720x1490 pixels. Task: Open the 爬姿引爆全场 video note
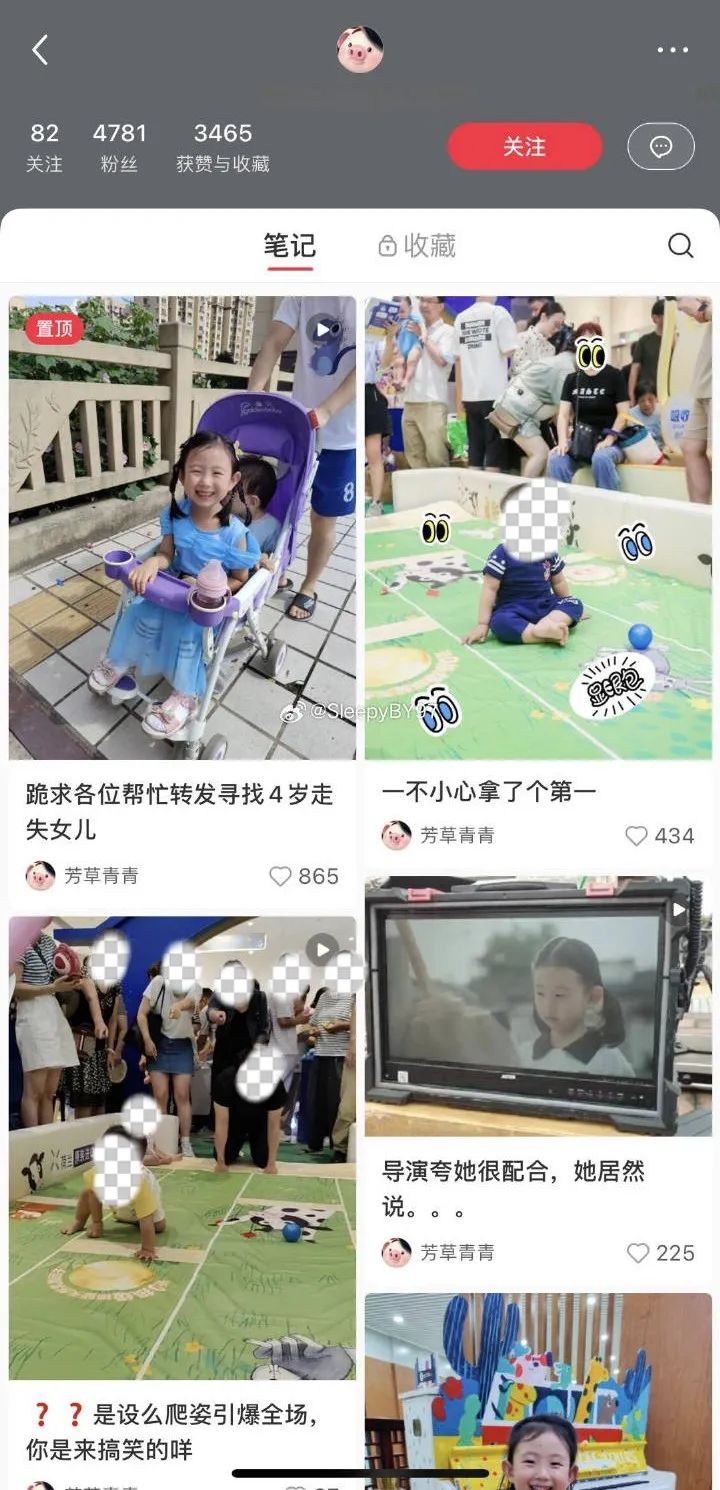point(182,1148)
